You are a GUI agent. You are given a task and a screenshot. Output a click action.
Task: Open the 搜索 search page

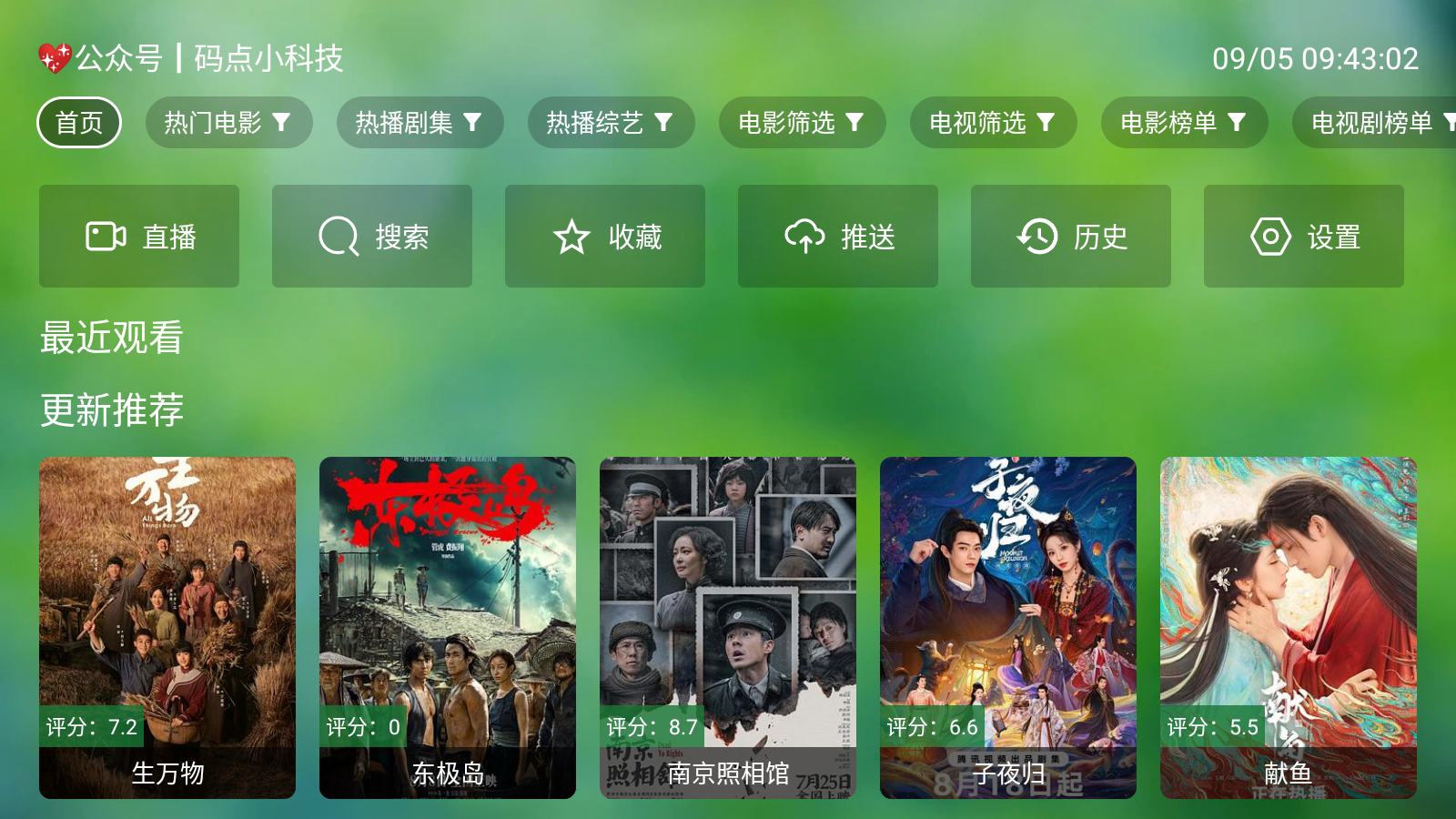(x=372, y=237)
